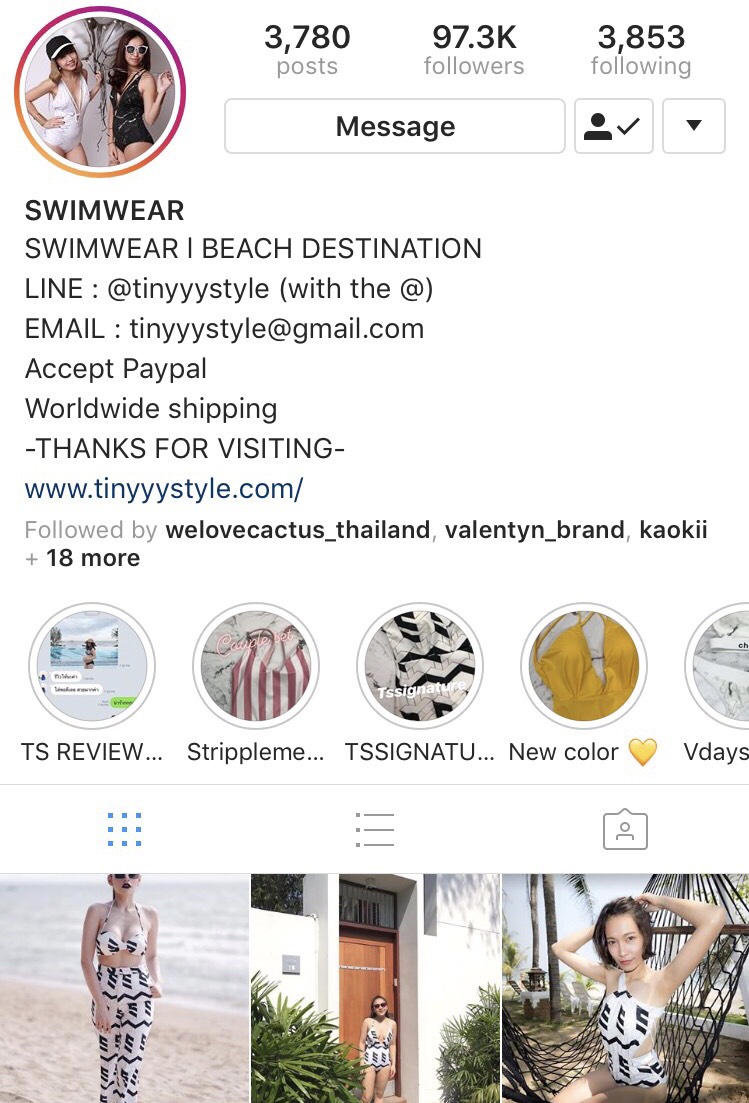Open welovecactus_thailand profile
Viewport: 749px width, 1103px height.
297,530
